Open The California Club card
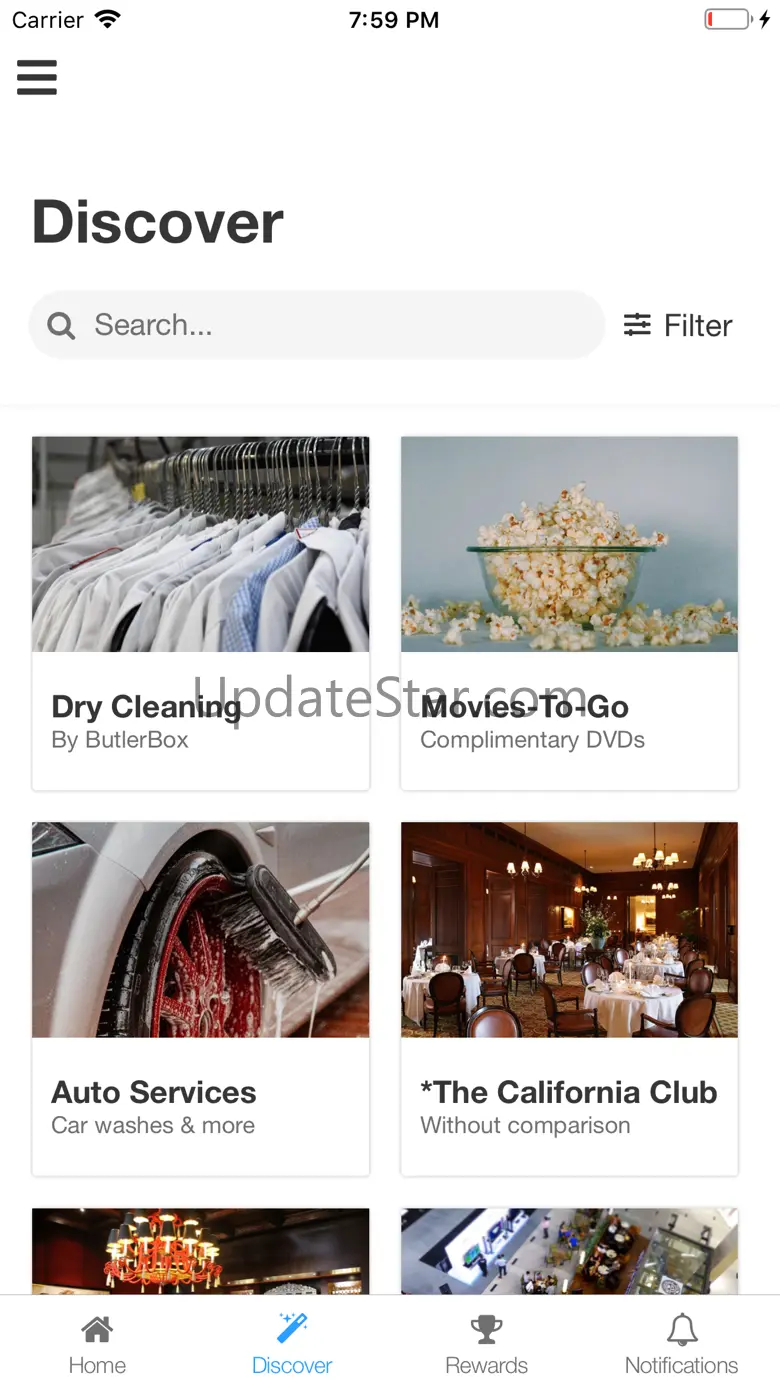 click(x=569, y=998)
